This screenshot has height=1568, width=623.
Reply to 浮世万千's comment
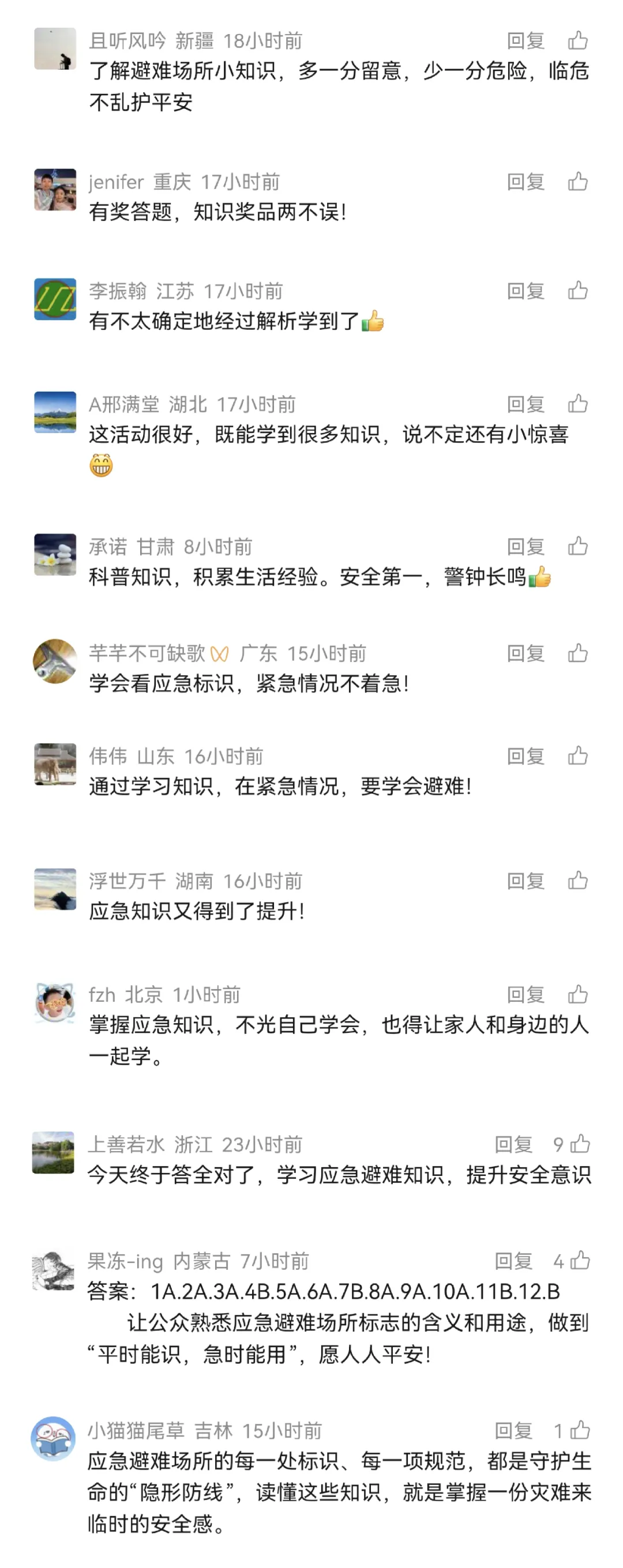(525, 880)
